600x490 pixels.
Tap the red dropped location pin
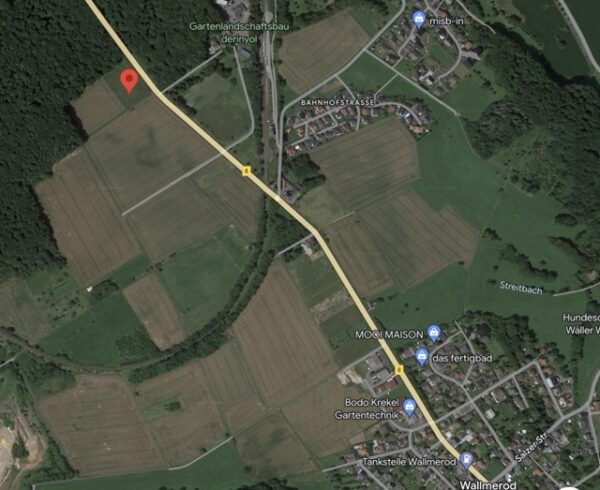pos(128,80)
